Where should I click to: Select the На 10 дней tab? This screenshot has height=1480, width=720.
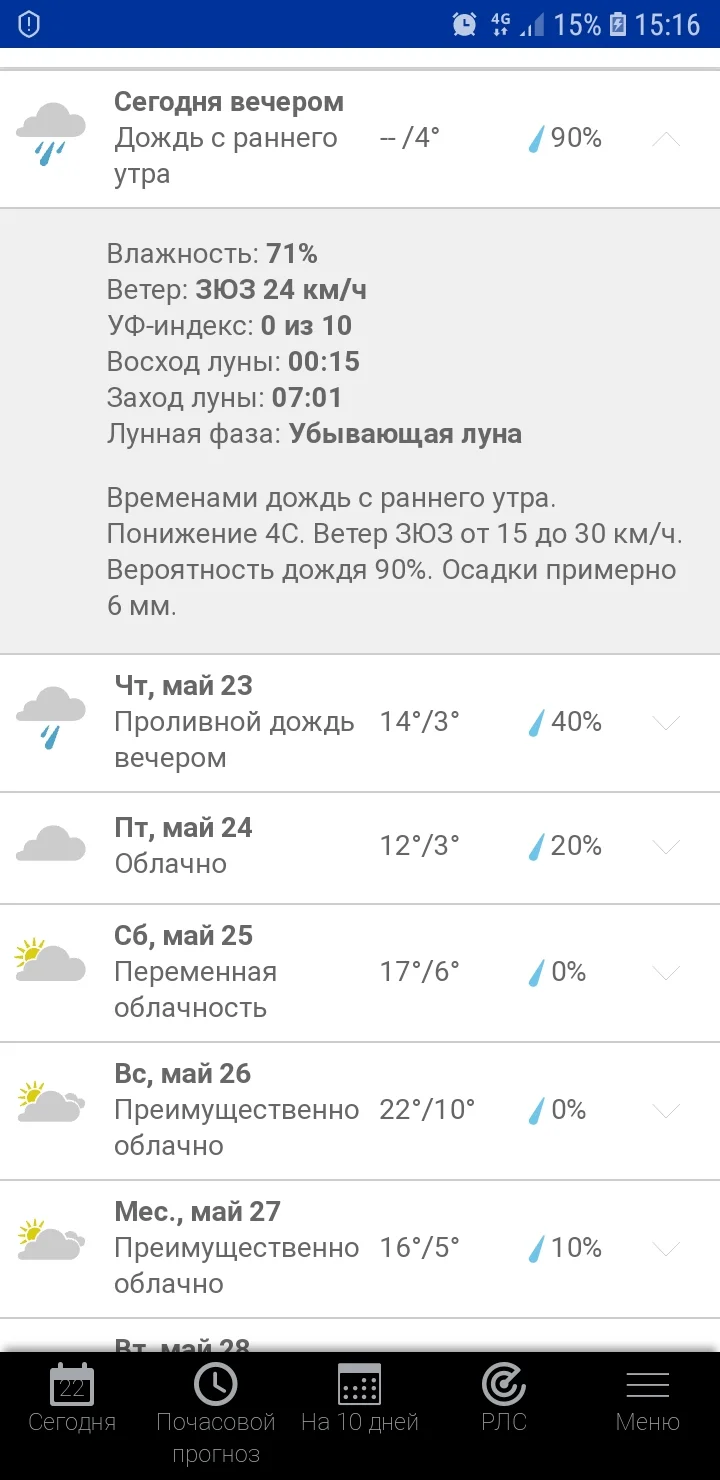tap(360, 1400)
